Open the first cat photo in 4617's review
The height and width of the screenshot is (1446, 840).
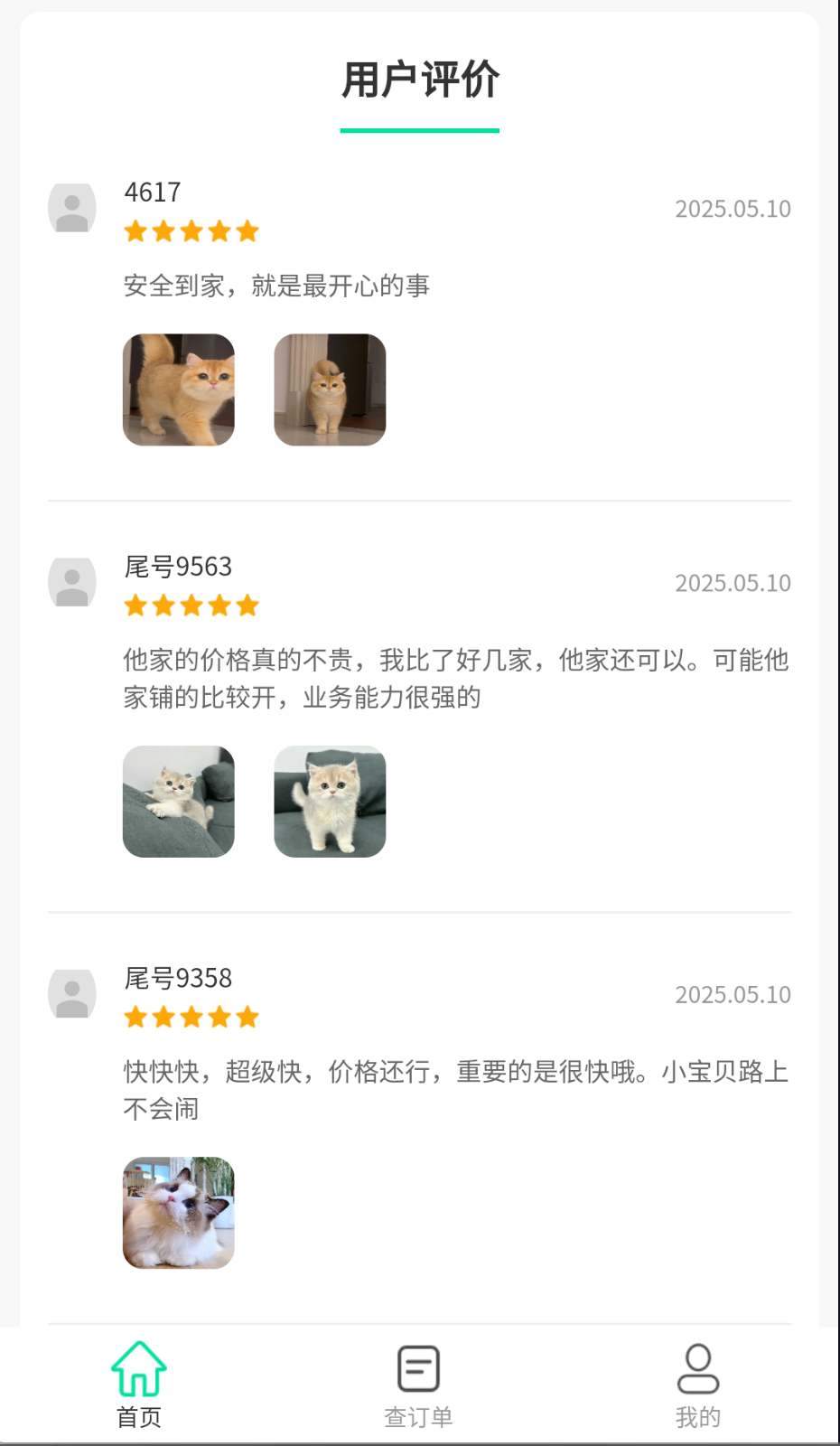click(x=178, y=390)
